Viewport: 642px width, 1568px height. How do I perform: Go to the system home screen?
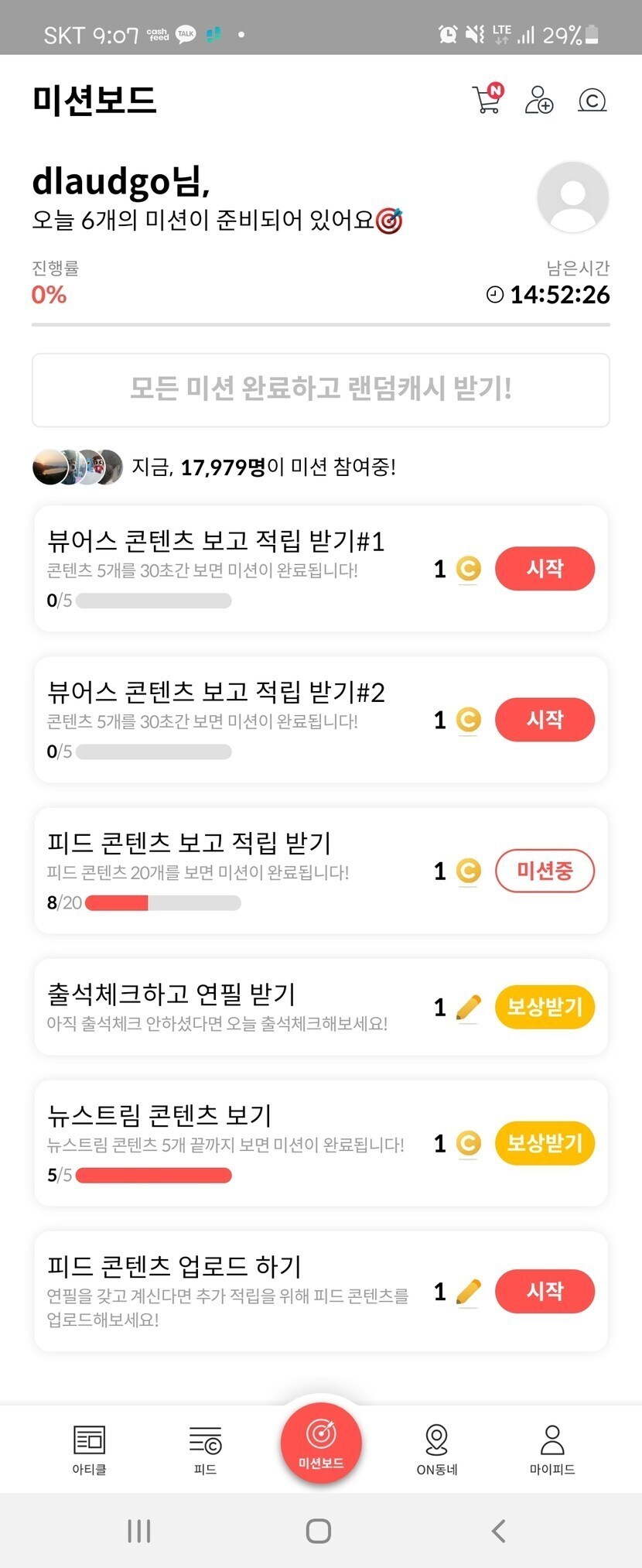click(319, 1531)
